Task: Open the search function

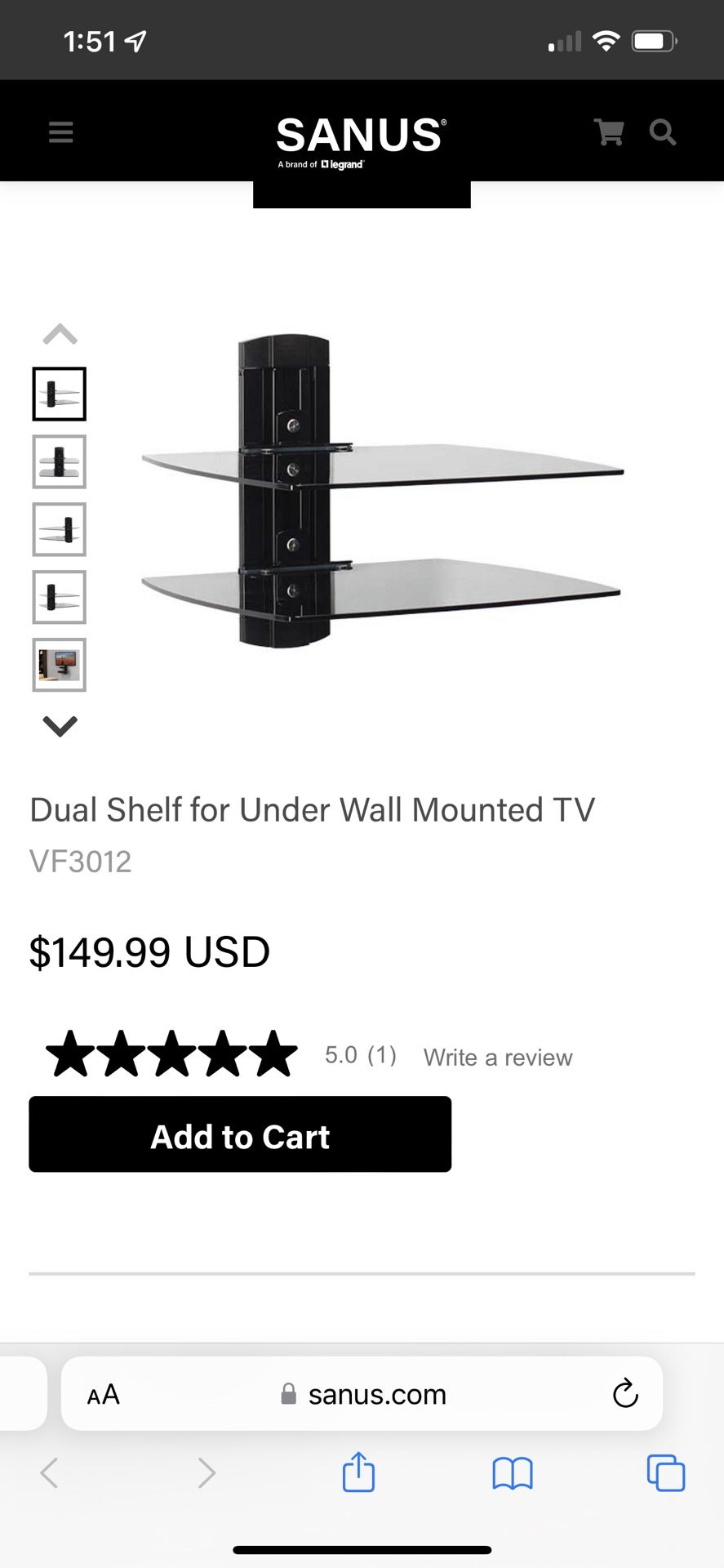Action: point(663,131)
